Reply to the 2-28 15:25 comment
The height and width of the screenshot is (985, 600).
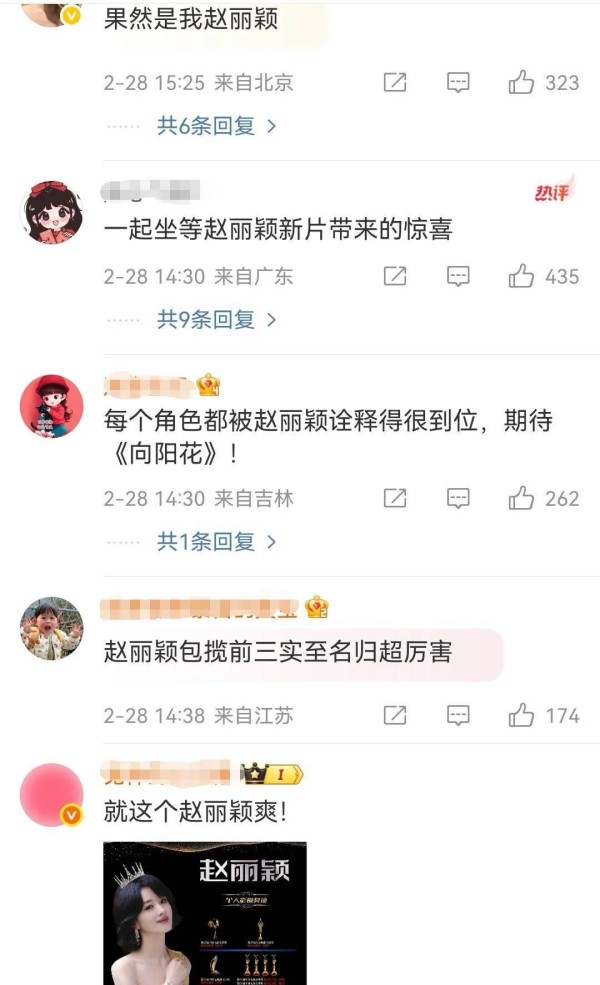pyautogui.click(x=458, y=82)
